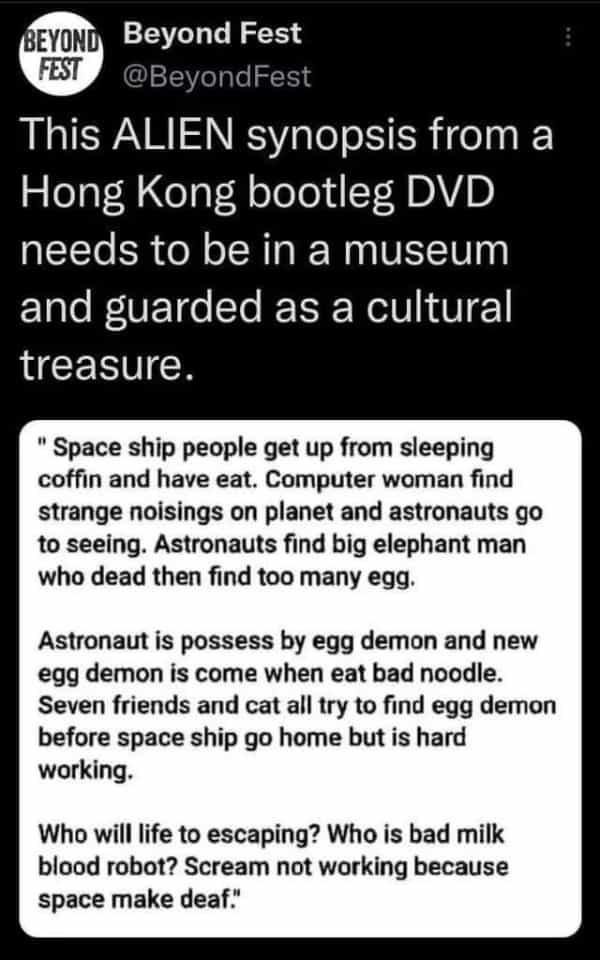This screenshot has width=600, height=960.
Task: Open the @BeyondFest profile
Action: (215, 77)
